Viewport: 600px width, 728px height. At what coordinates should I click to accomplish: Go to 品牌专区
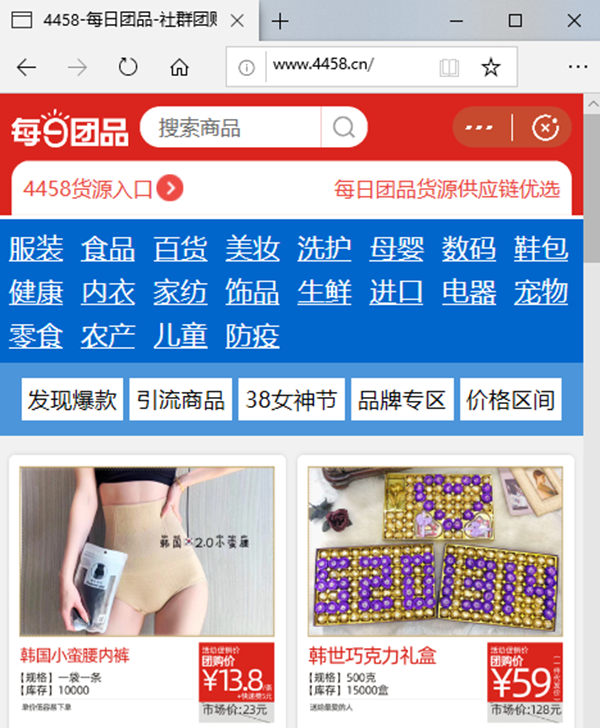[401, 400]
